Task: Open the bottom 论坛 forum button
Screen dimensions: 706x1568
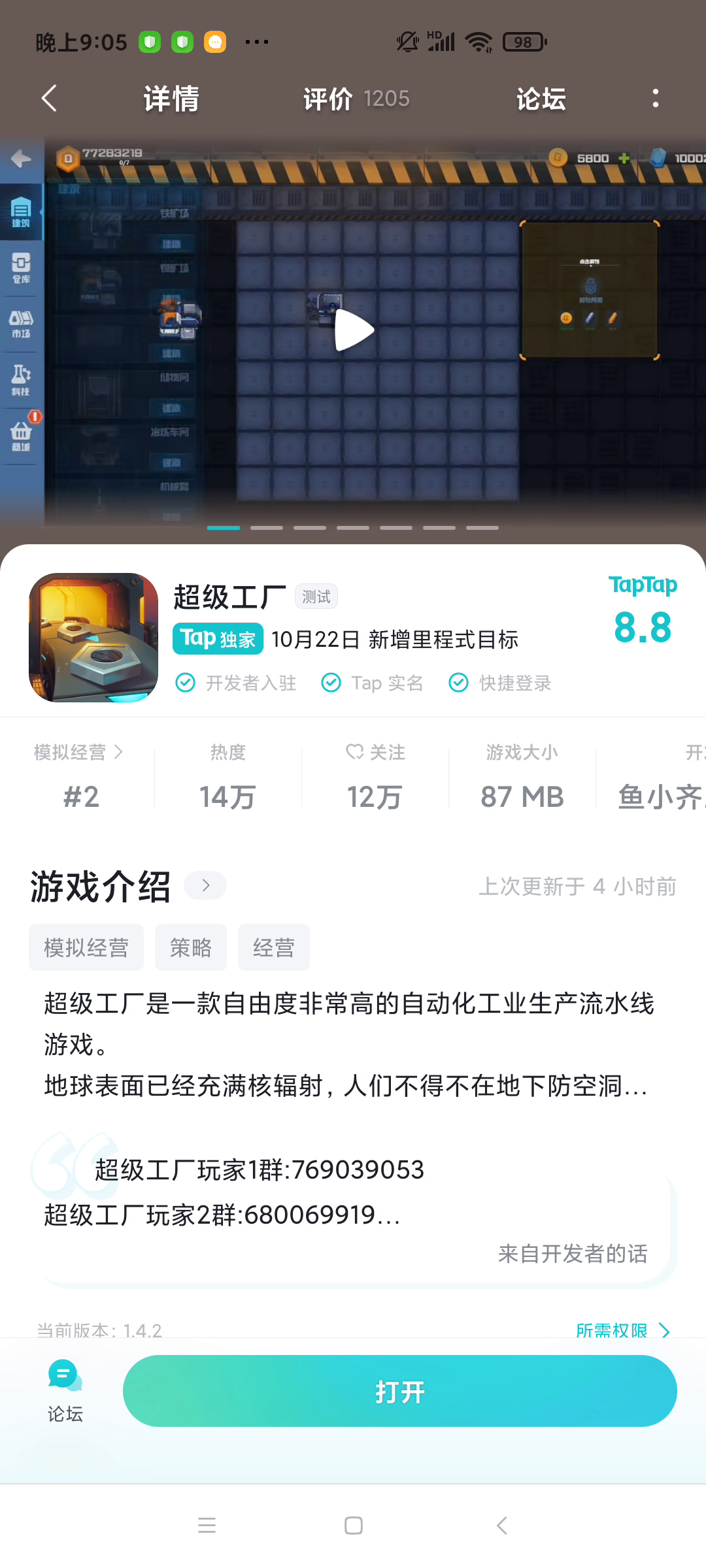Action: [x=65, y=1390]
